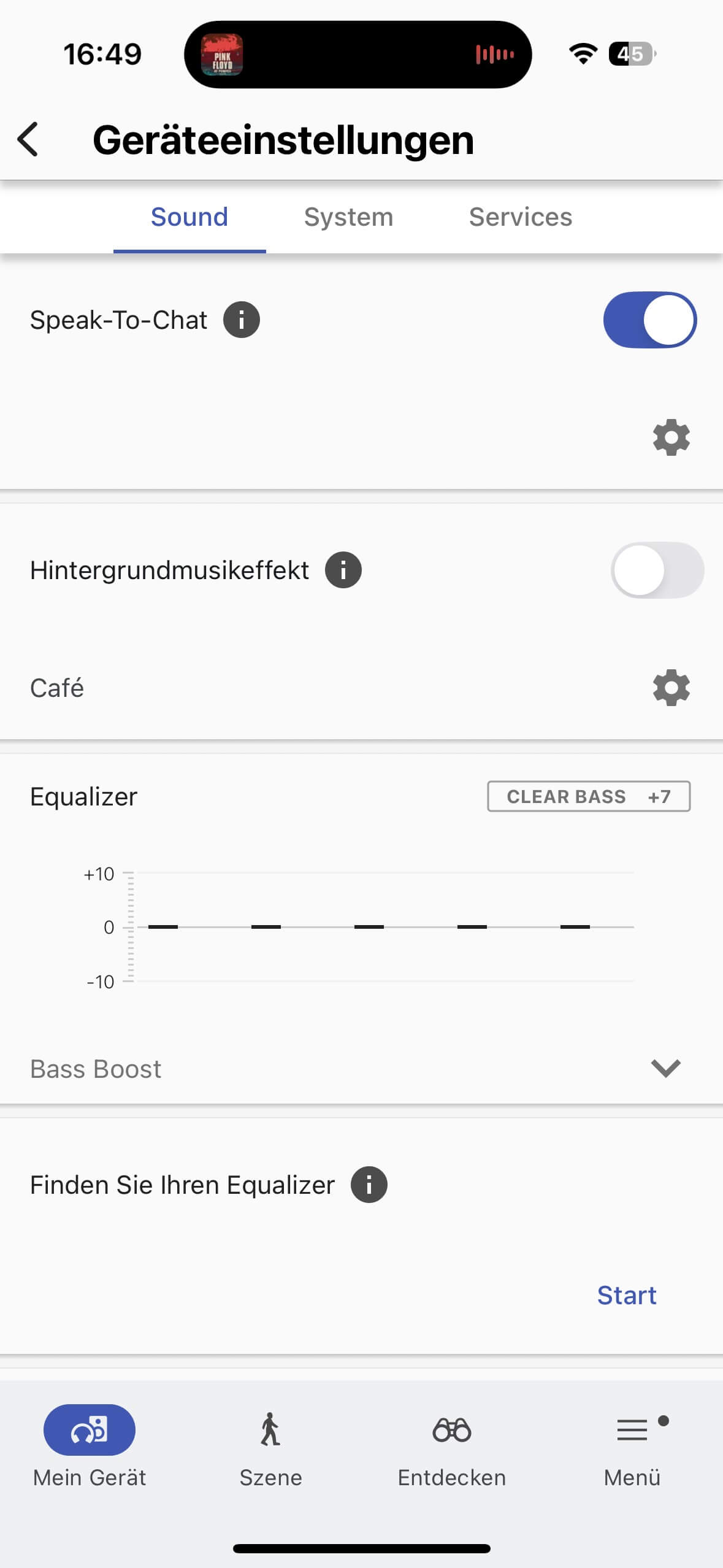
Task: Turn off Speak-To-Chat
Action: click(x=649, y=320)
